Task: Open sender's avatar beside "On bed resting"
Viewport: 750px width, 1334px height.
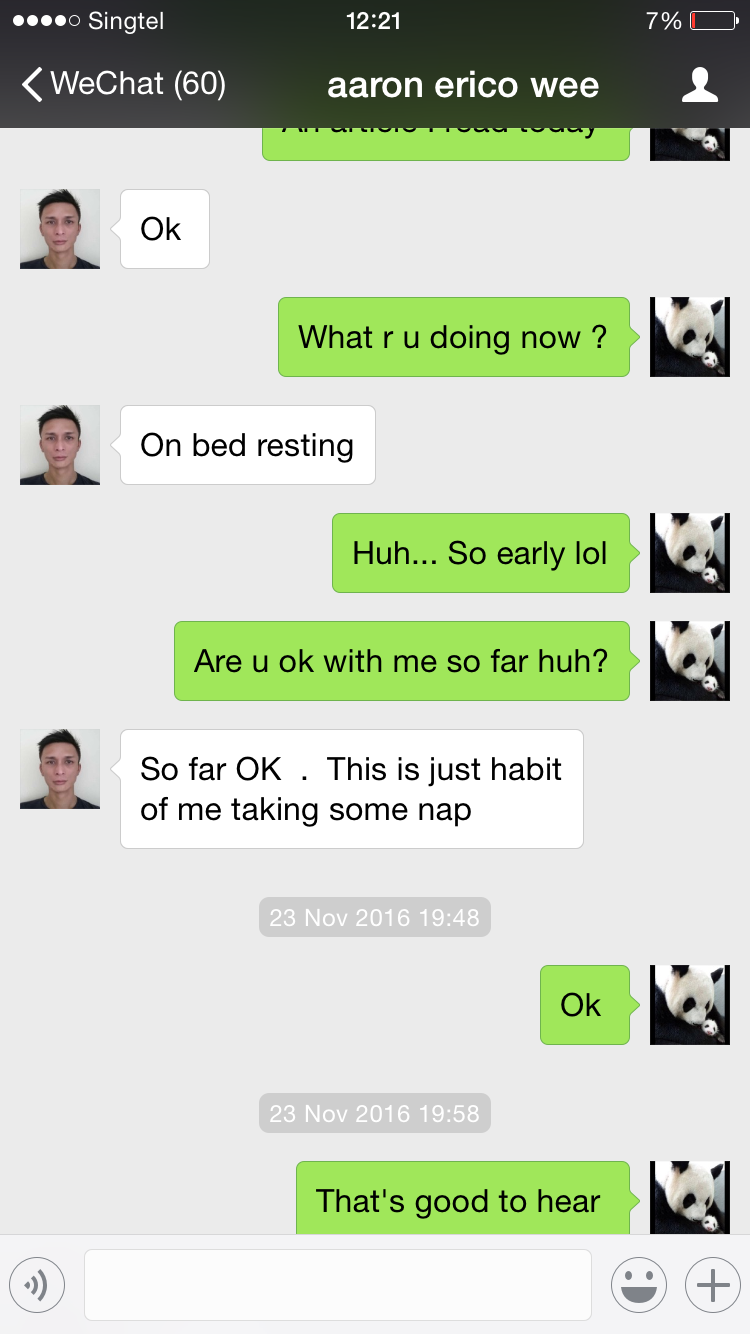Action: click(60, 445)
